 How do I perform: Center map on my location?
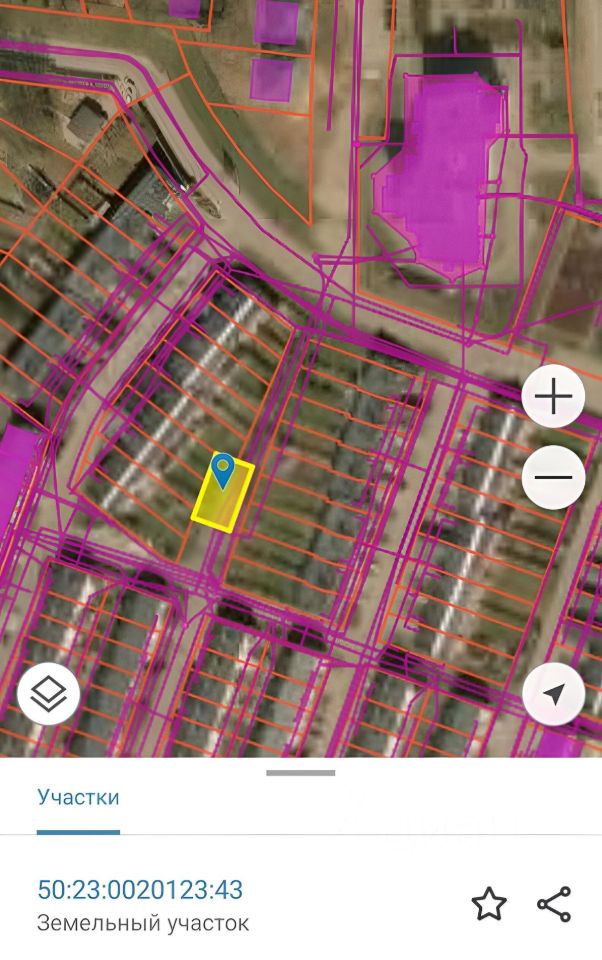tap(553, 693)
